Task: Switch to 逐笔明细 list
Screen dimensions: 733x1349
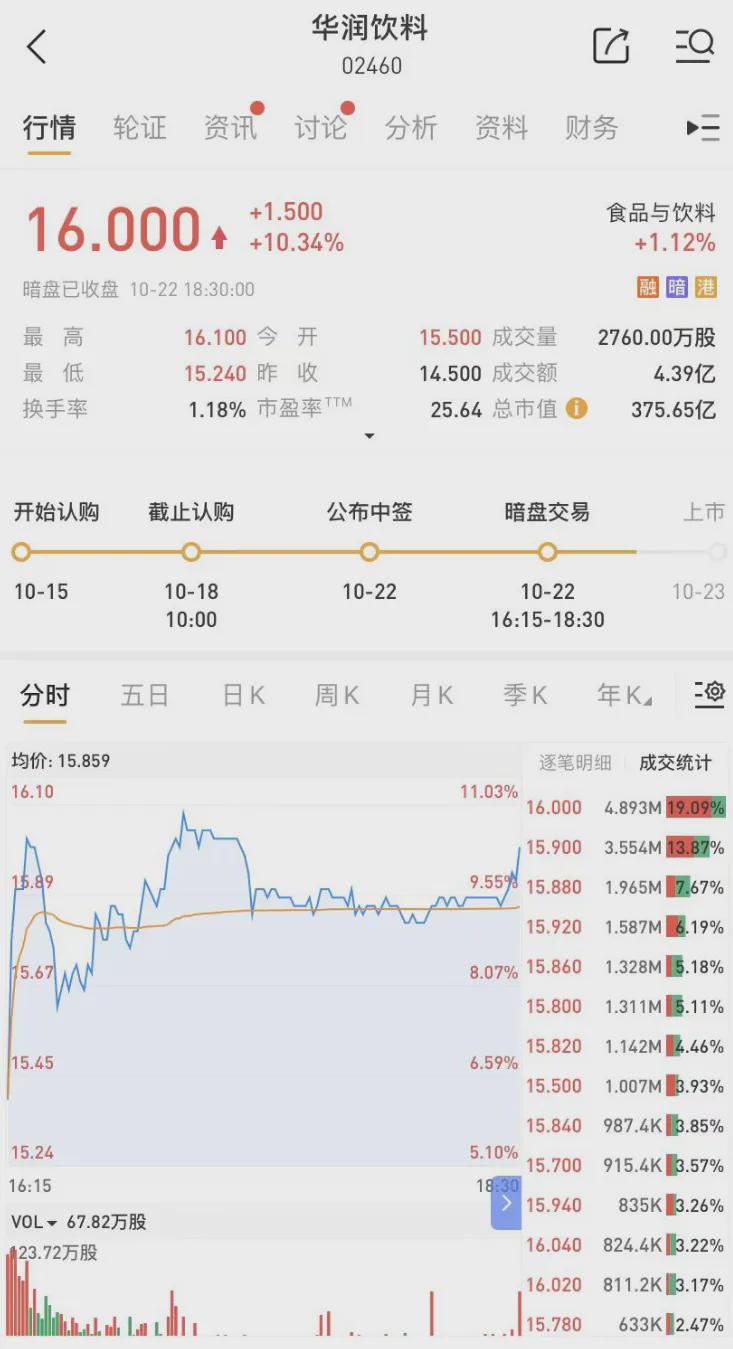Action: (x=575, y=763)
